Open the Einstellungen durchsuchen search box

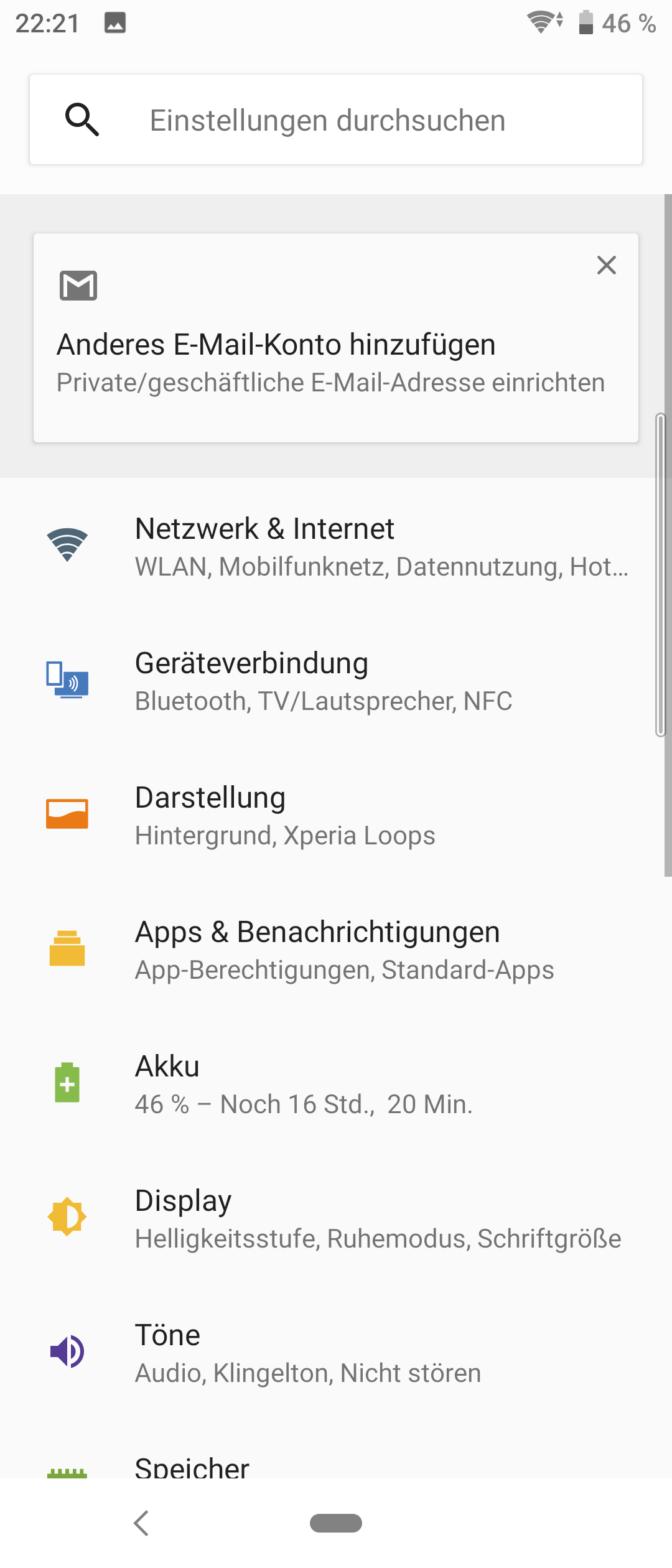point(336,120)
